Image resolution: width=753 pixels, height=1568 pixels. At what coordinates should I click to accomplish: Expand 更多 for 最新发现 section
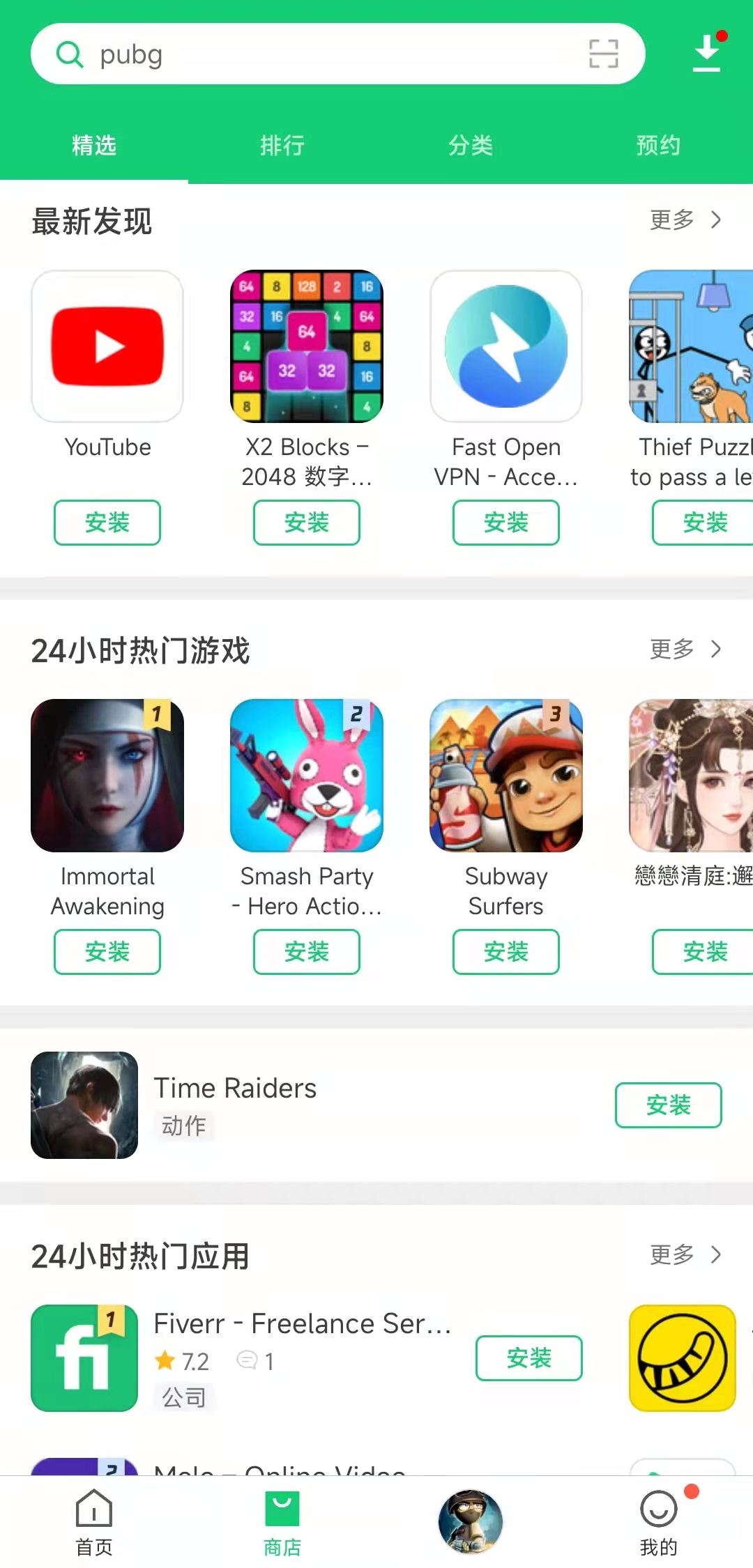click(687, 220)
